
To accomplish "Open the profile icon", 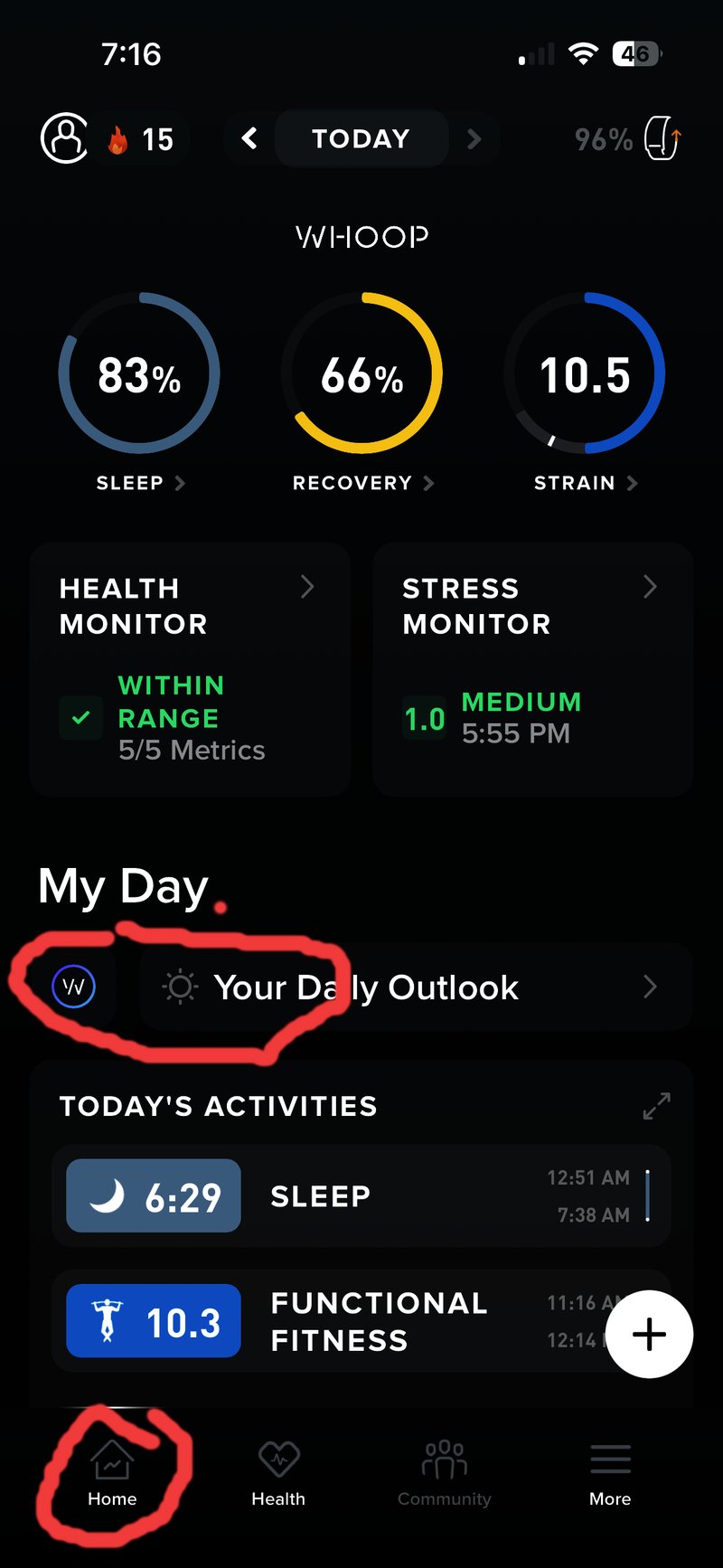I will coord(64,138).
